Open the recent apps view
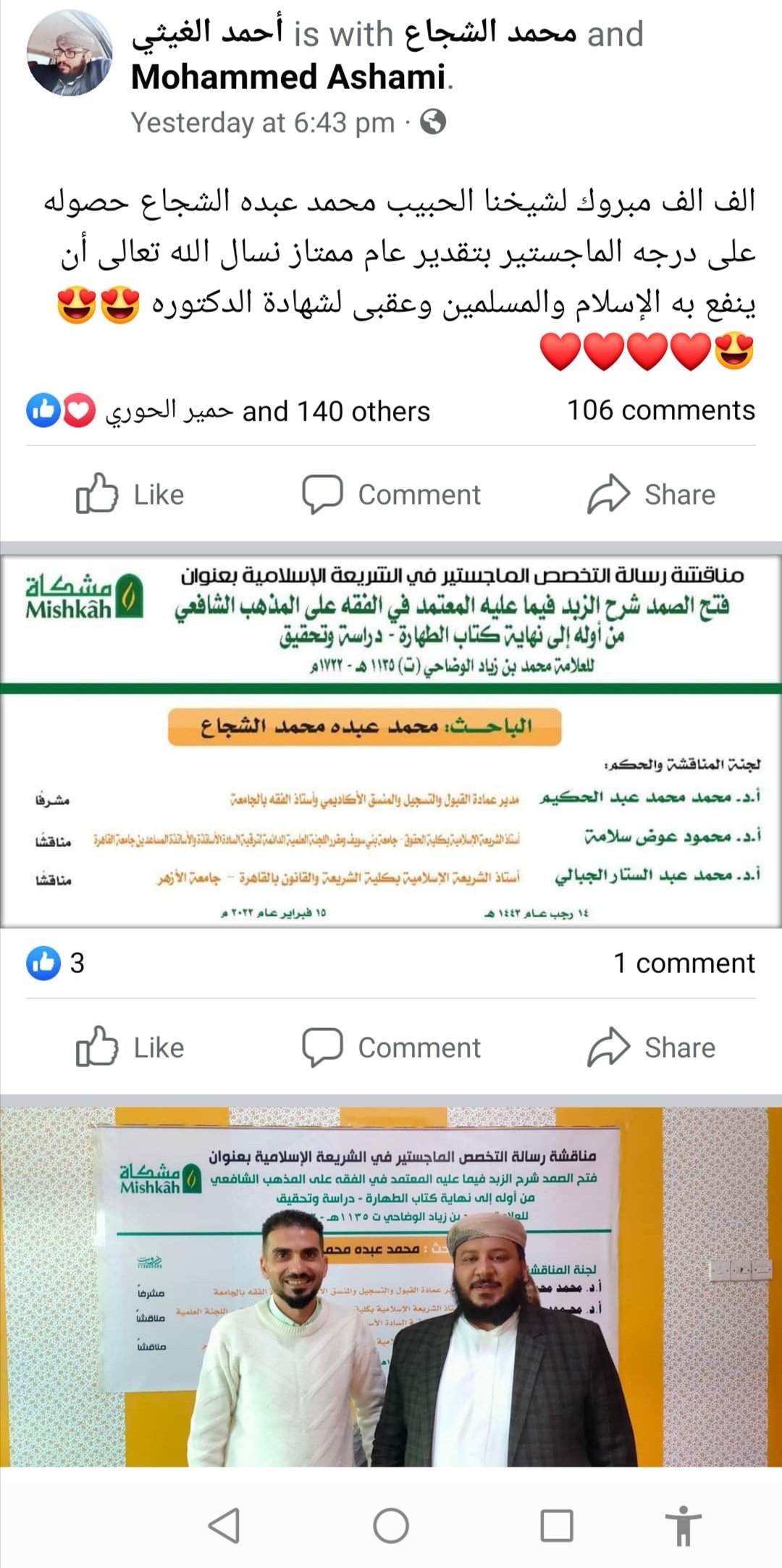This screenshot has width=782, height=1568. (557, 1526)
